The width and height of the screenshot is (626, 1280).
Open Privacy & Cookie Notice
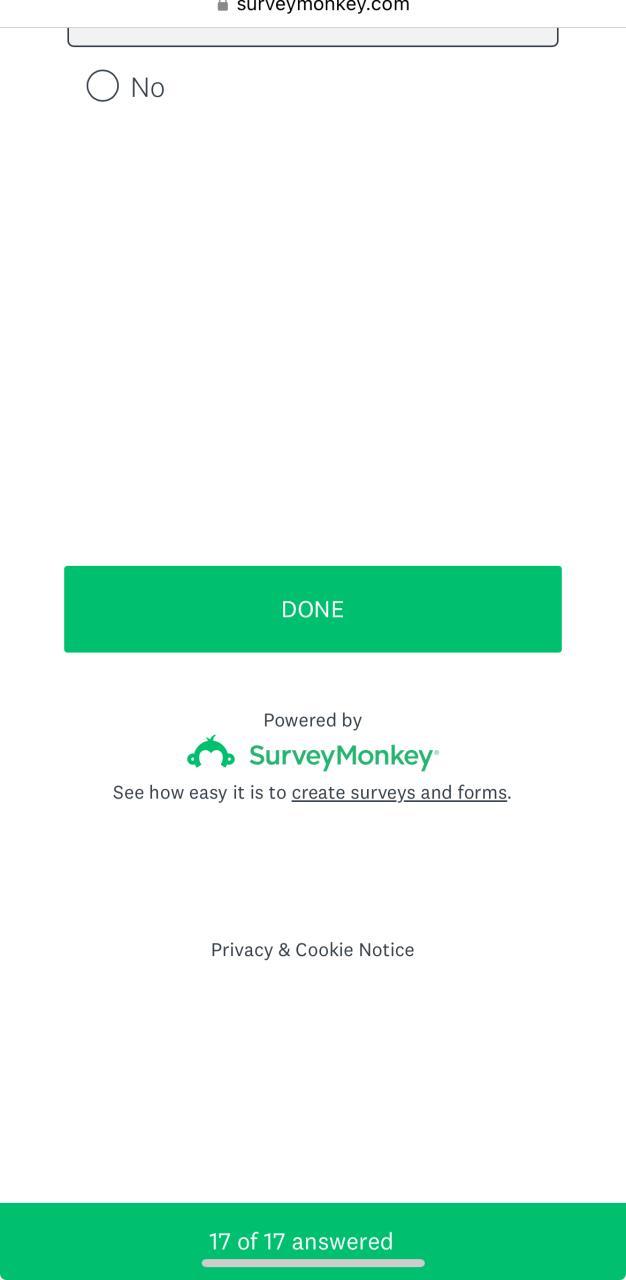tap(312, 950)
